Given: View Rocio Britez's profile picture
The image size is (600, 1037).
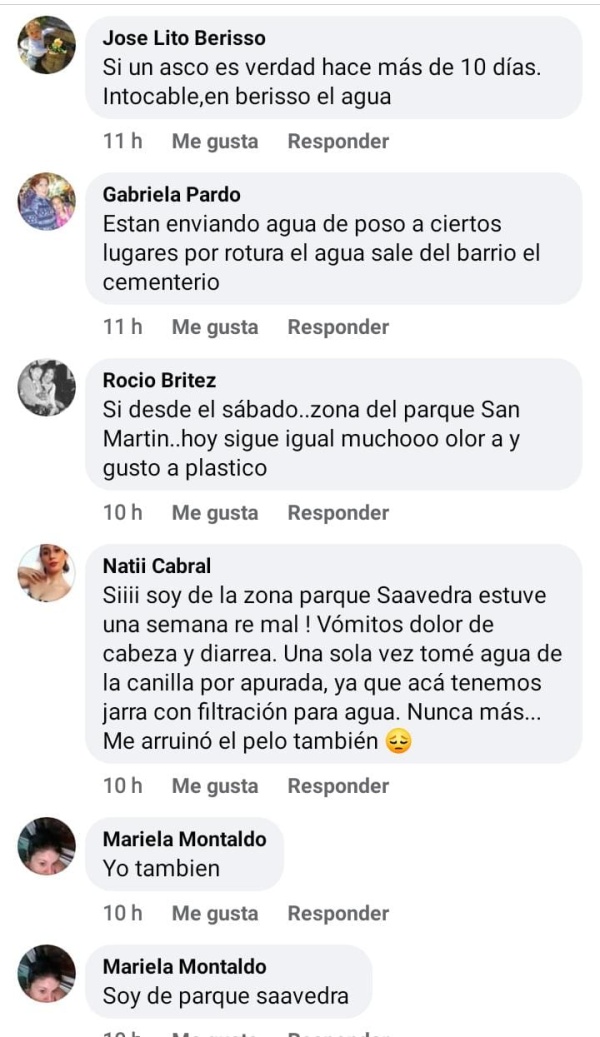Looking at the screenshot, I should click(x=47, y=387).
